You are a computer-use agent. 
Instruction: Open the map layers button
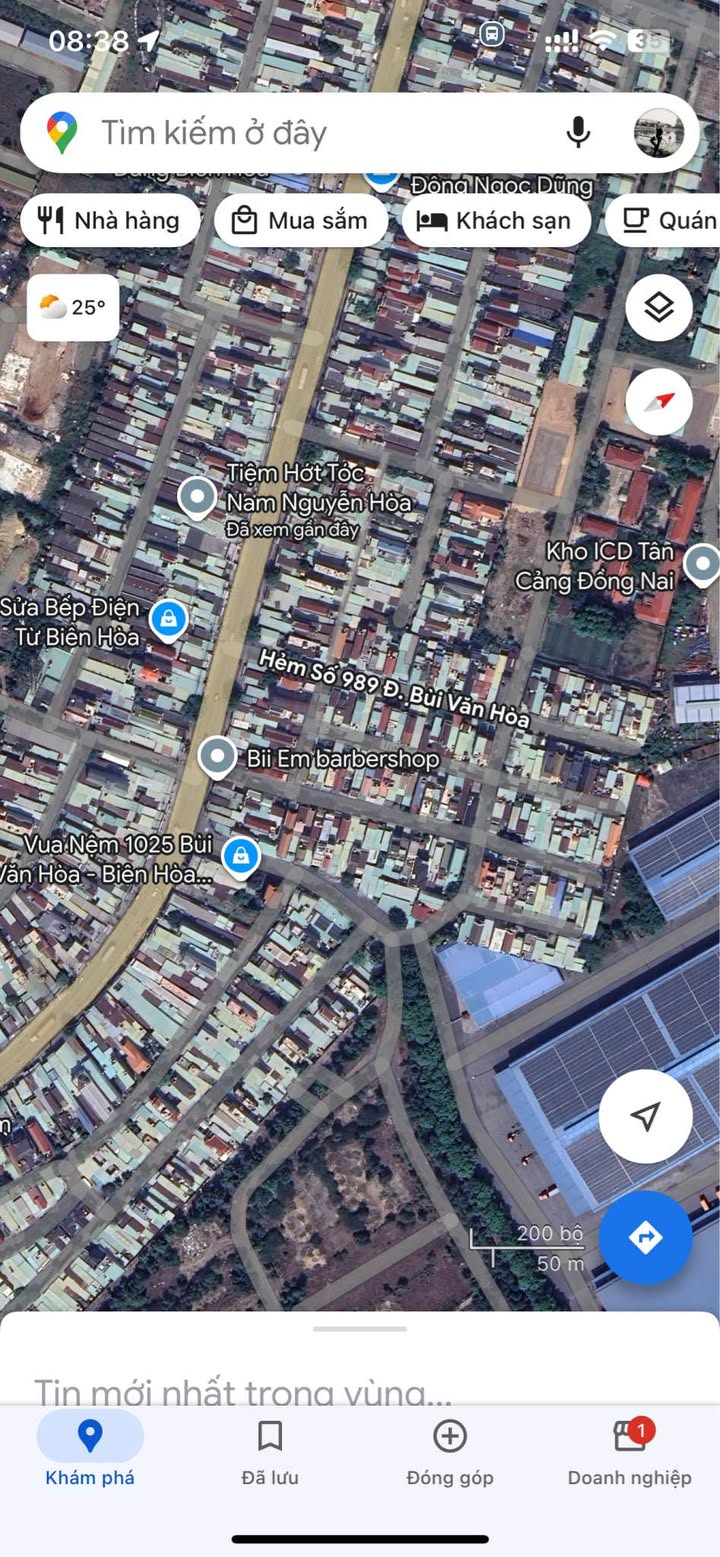[659, 307]
